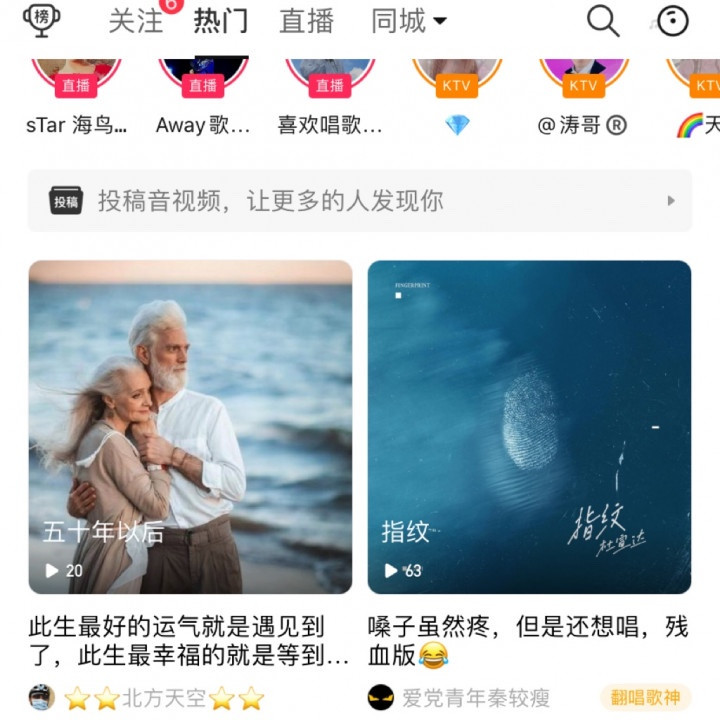Switch to the 直播 tab
Viewport: 720px width, 720px height.
point(306,21)
